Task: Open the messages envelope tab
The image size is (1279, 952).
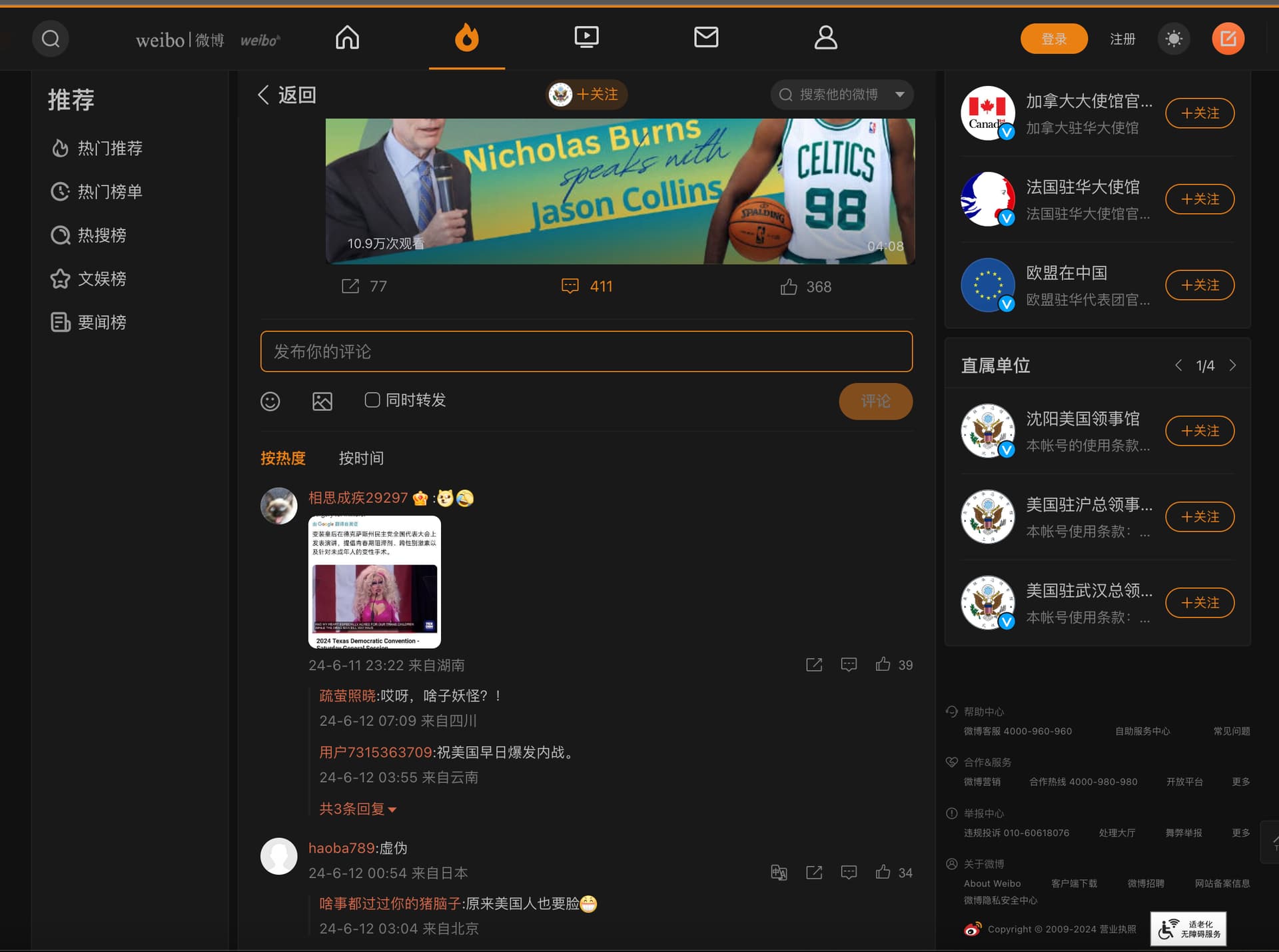Action: (706, 37)
